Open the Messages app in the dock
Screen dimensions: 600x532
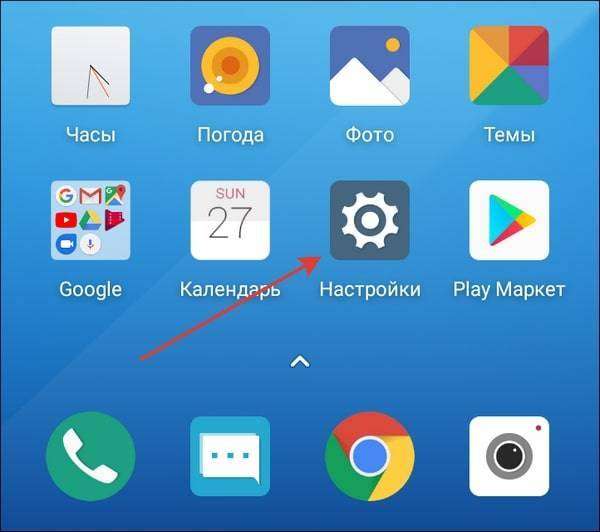(230, 456)
